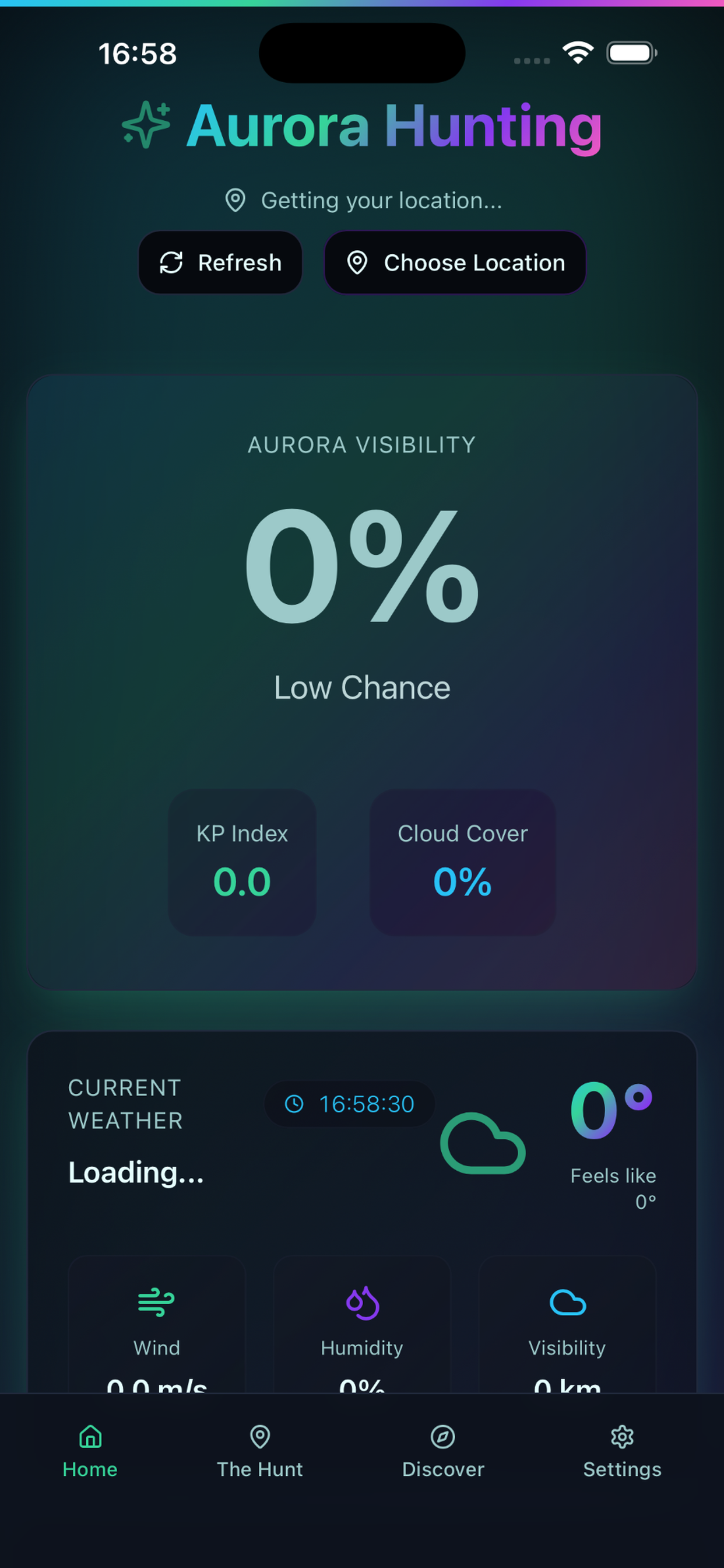Click the map pin icon inside Choose Location

pyautogui.click(x=358, y=262)
